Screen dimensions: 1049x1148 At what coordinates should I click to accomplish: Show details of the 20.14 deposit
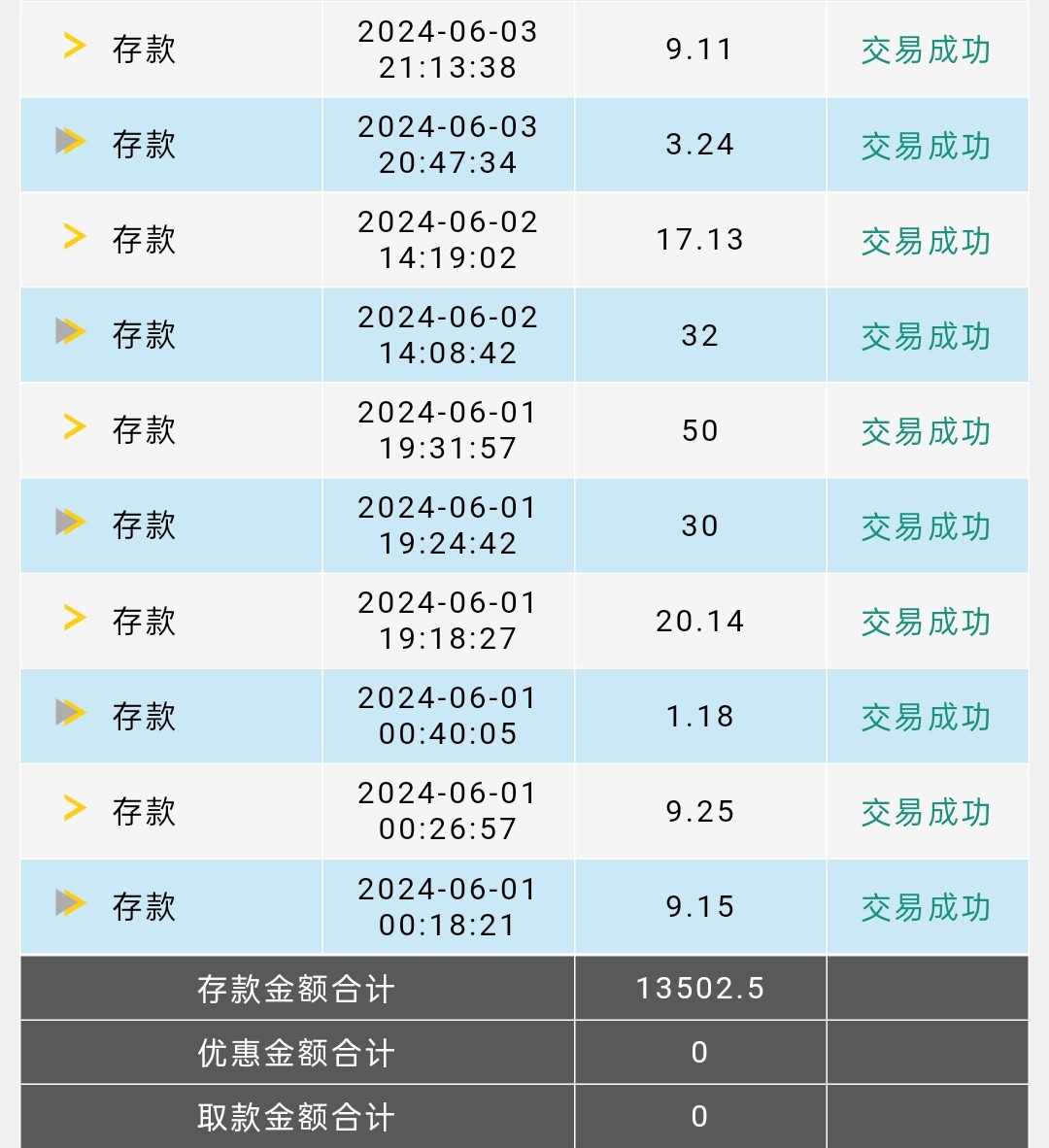point(75,617)
